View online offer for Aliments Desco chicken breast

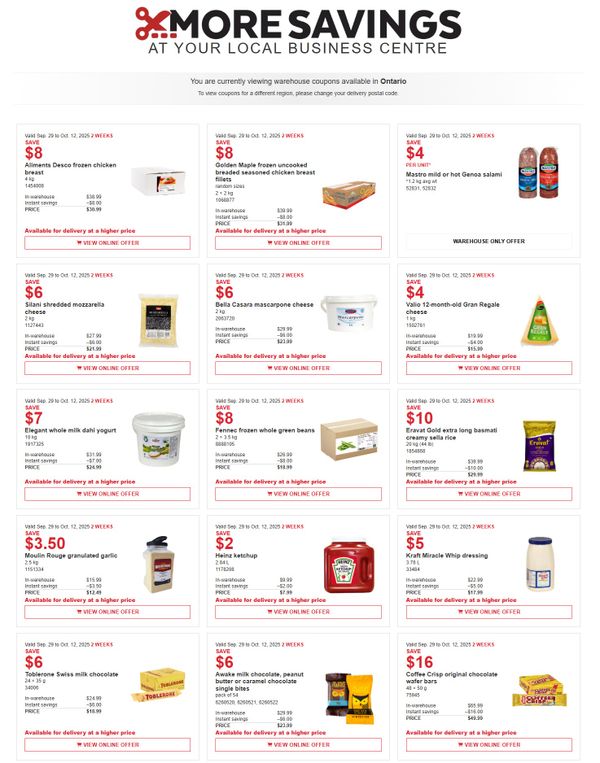(x=107, y=242)
